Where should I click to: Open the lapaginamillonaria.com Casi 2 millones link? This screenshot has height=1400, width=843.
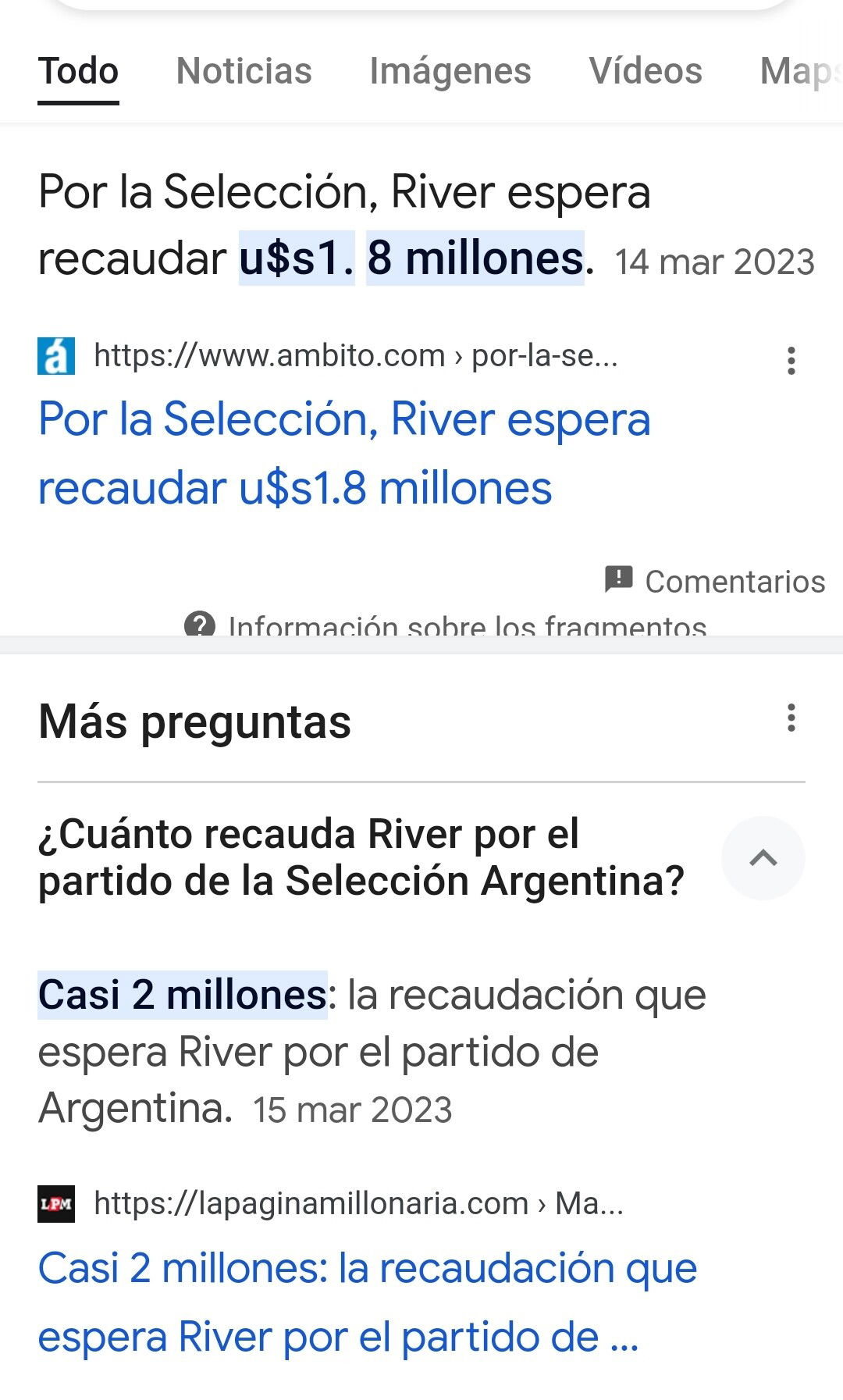tap(368, 1302)
